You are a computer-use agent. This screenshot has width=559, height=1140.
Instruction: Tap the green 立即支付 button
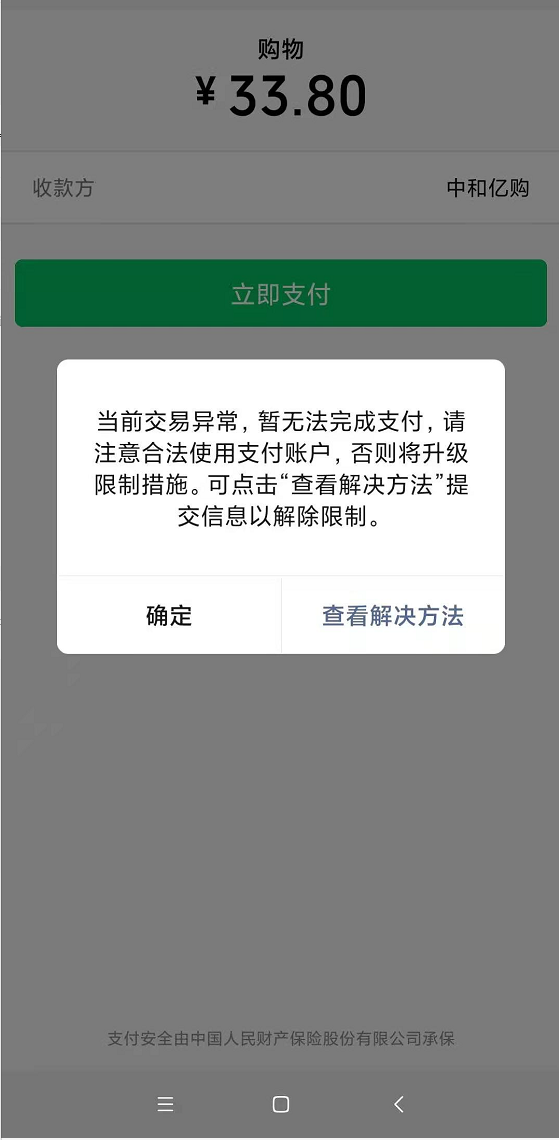coord(281,294)
